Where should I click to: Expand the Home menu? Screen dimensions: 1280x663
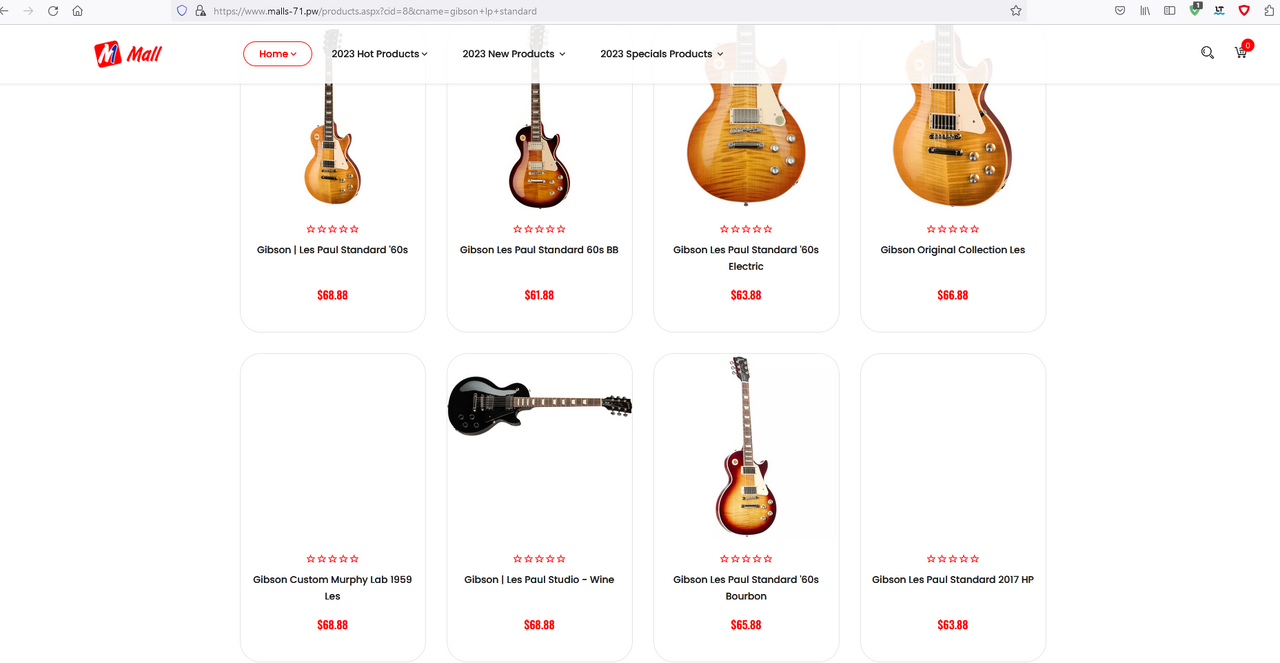pyautogui.click(x=277, y=54)
